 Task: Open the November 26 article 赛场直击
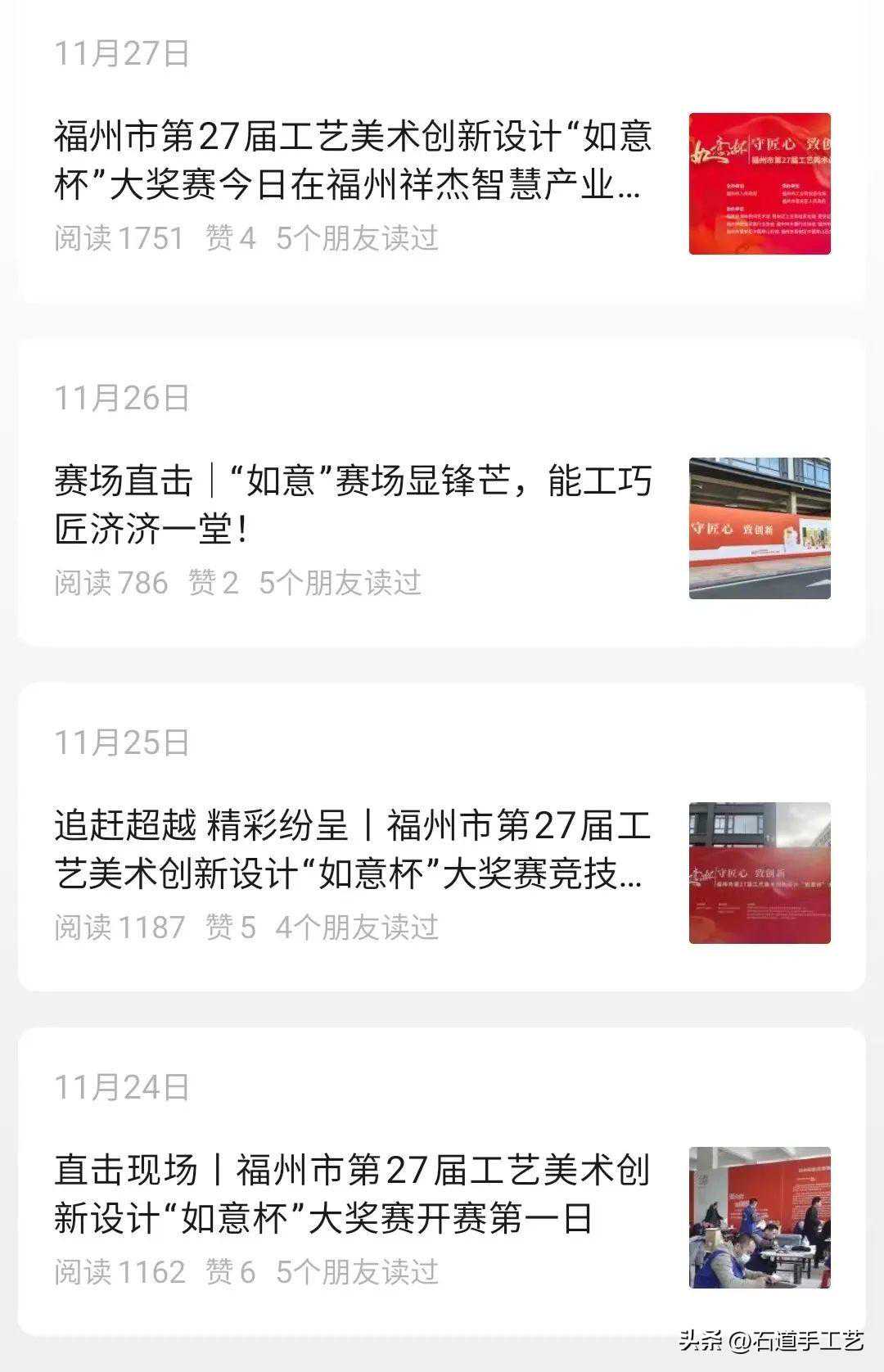tap(352, 504)
